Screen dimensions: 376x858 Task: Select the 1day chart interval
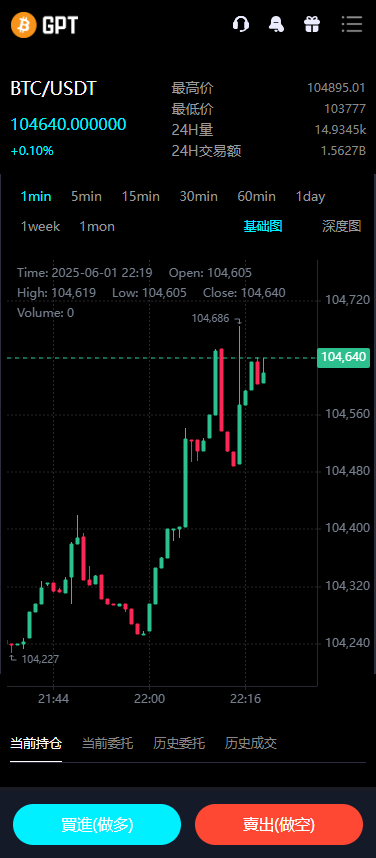[x=310, y=196]
